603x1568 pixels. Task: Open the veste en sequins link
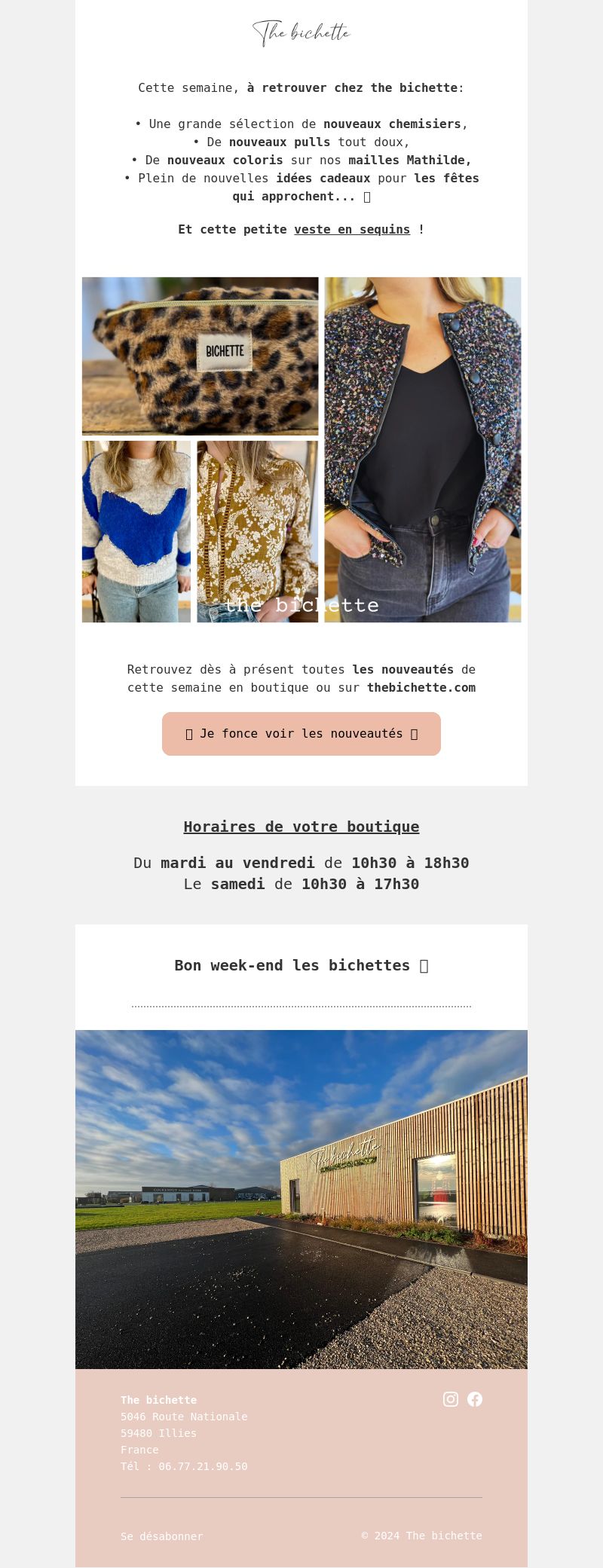click(352, 229)
